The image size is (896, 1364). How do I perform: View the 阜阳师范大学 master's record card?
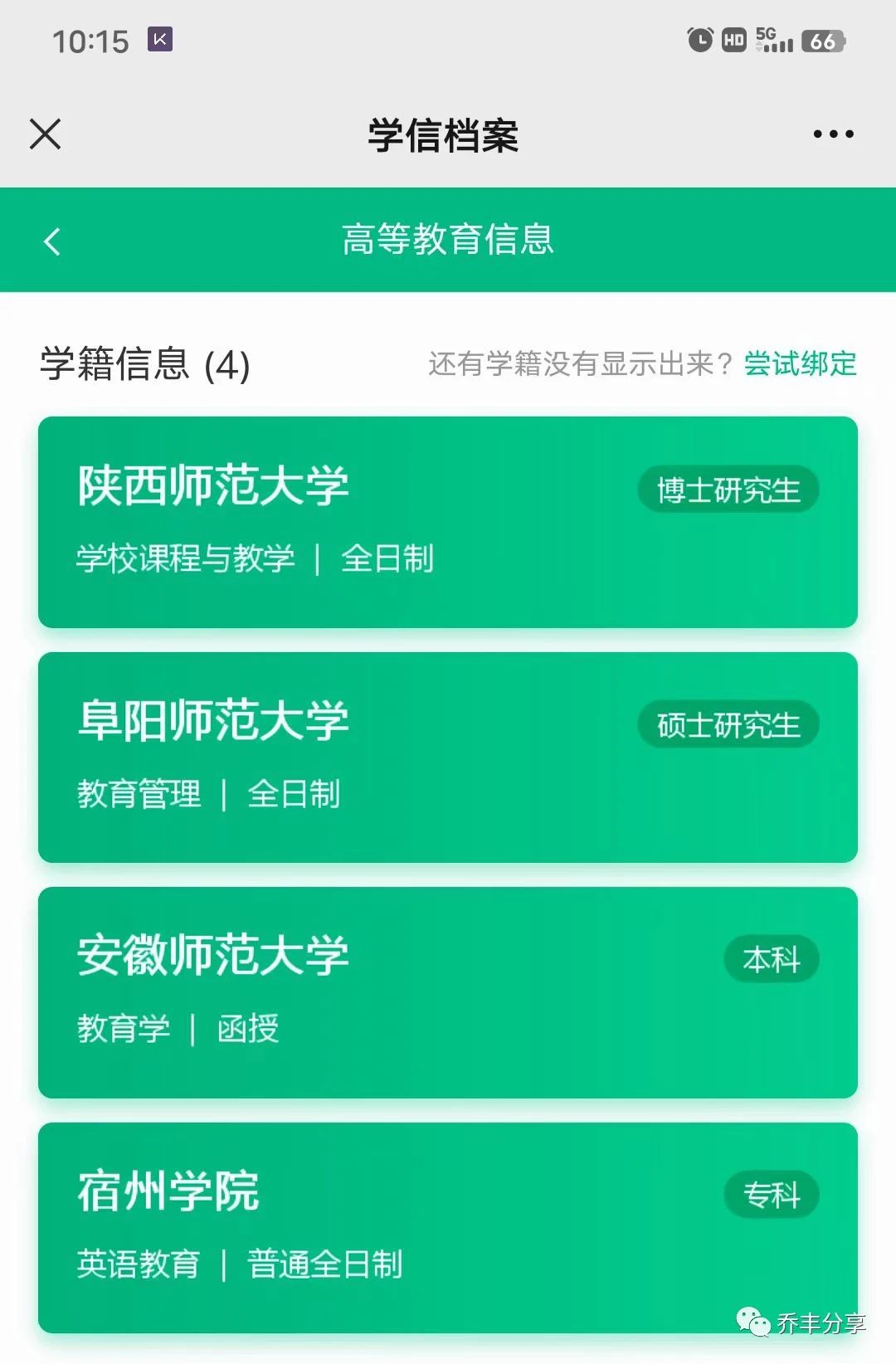point(448,757)
